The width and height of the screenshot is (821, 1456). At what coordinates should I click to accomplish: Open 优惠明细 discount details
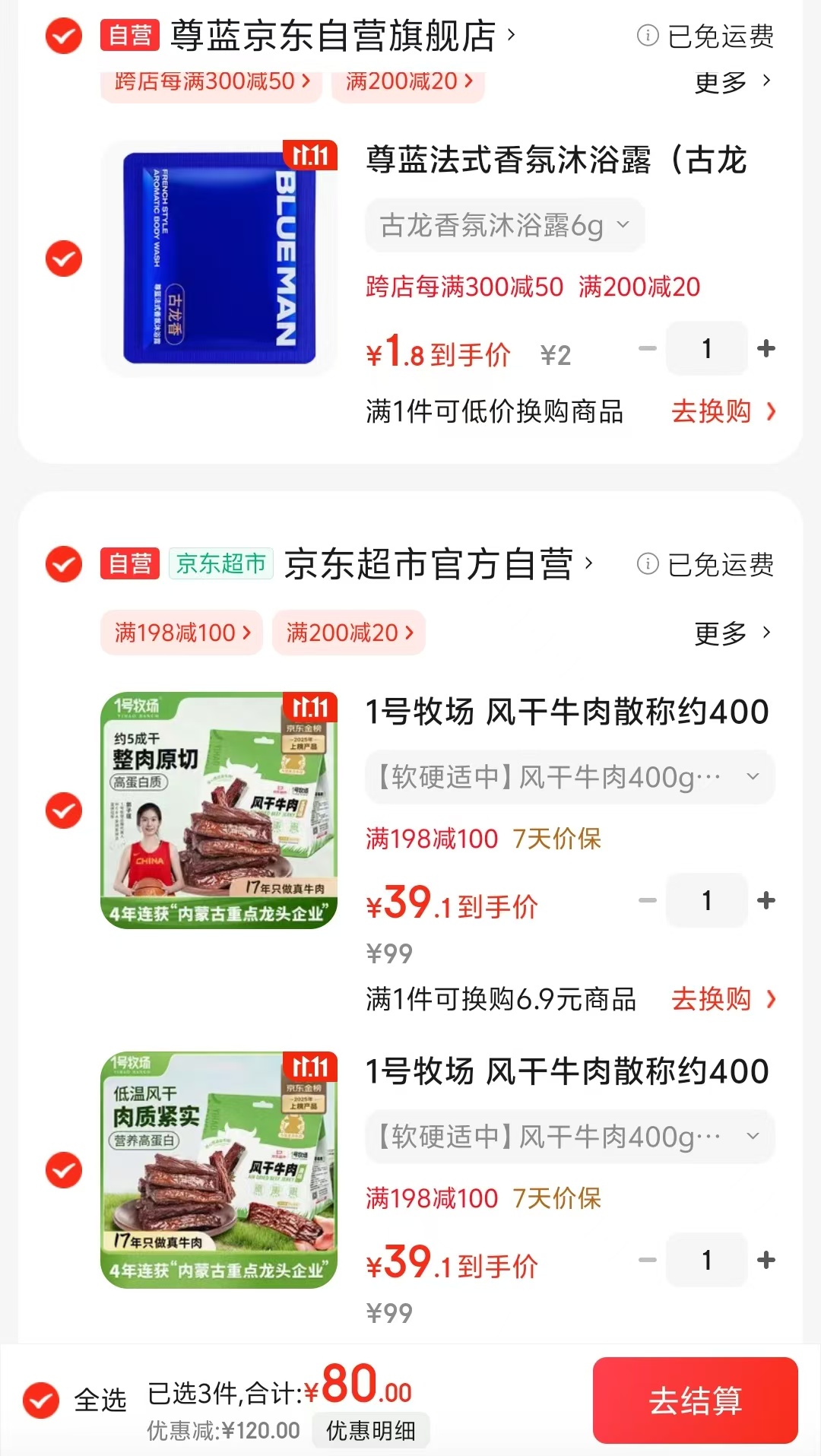pos(371,1431)
